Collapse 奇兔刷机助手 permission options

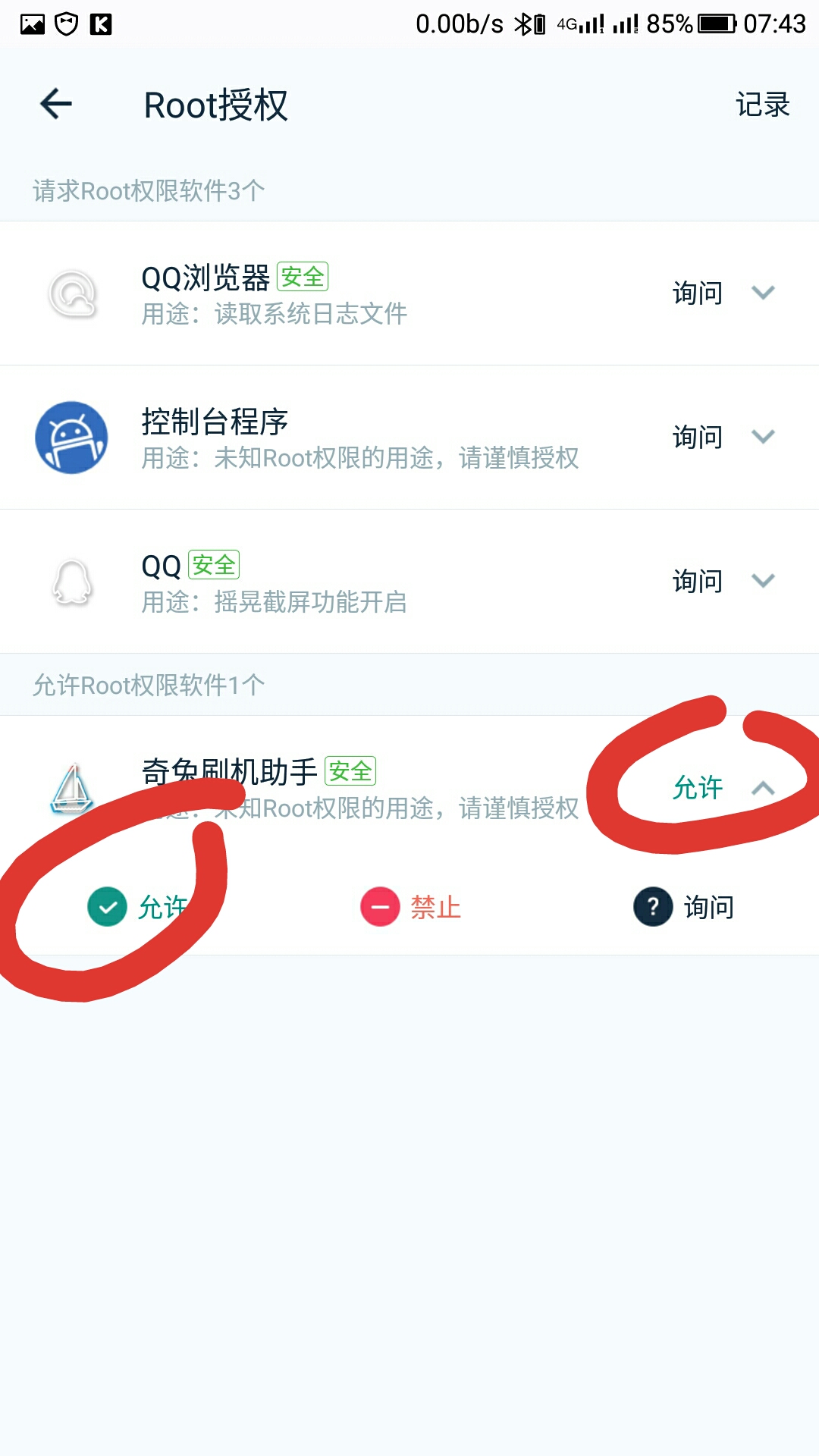pyautogui.click(x=764, y=789)
